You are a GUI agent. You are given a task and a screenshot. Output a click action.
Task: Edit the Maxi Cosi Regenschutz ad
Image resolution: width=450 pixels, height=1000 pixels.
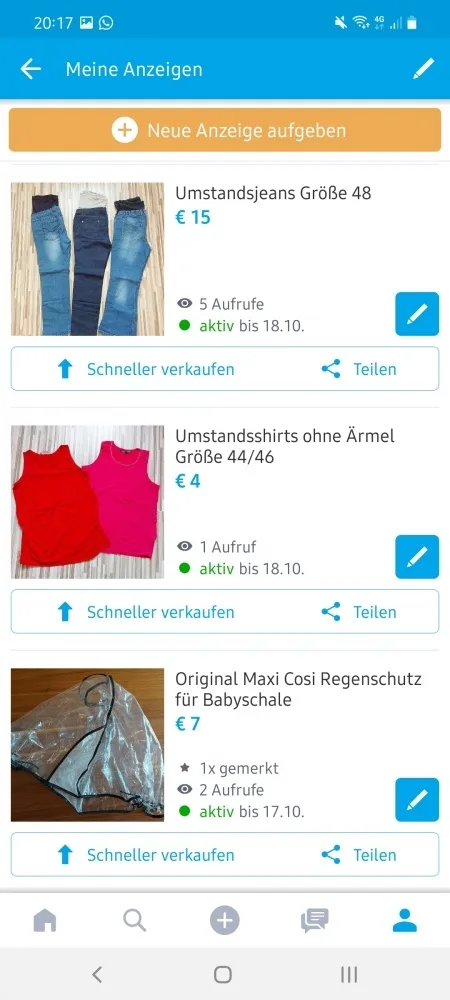[417, 800]
